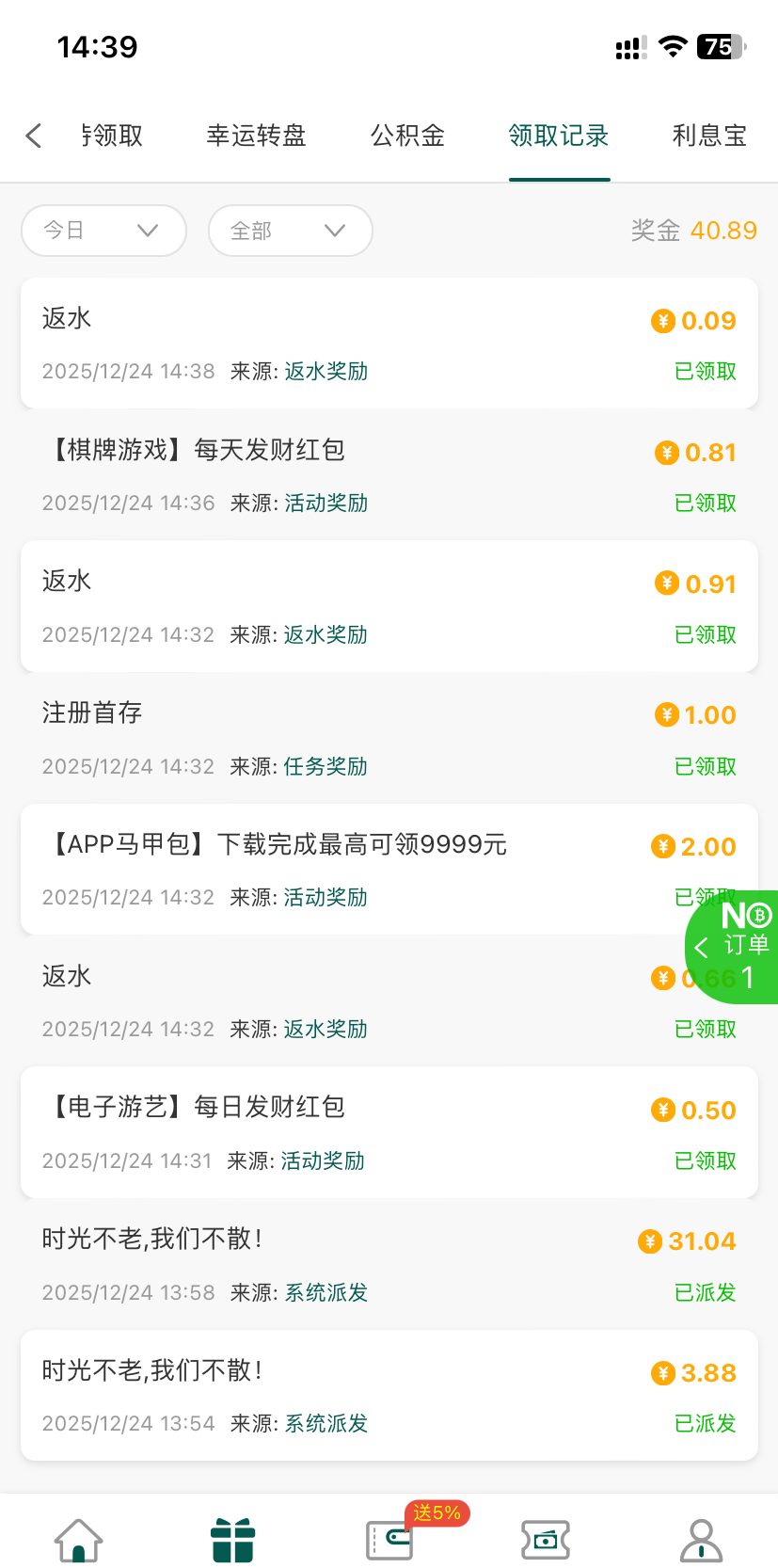This screenshot has width=778, height=1568.
Task: Open the cash voucher tab in bottom navigation
Action: (546, 1540)
